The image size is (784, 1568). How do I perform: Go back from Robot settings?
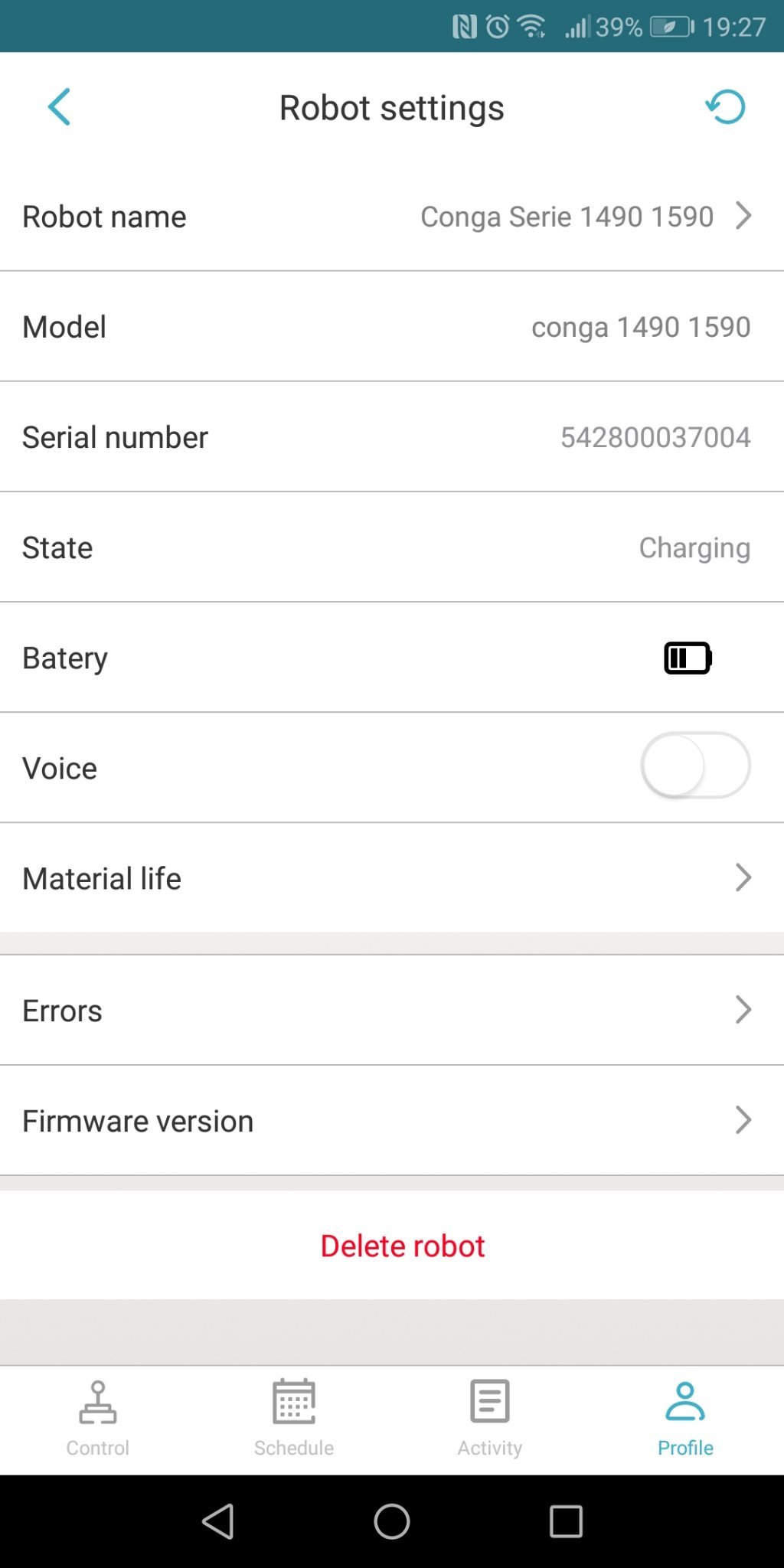click(x=59, y=106)
